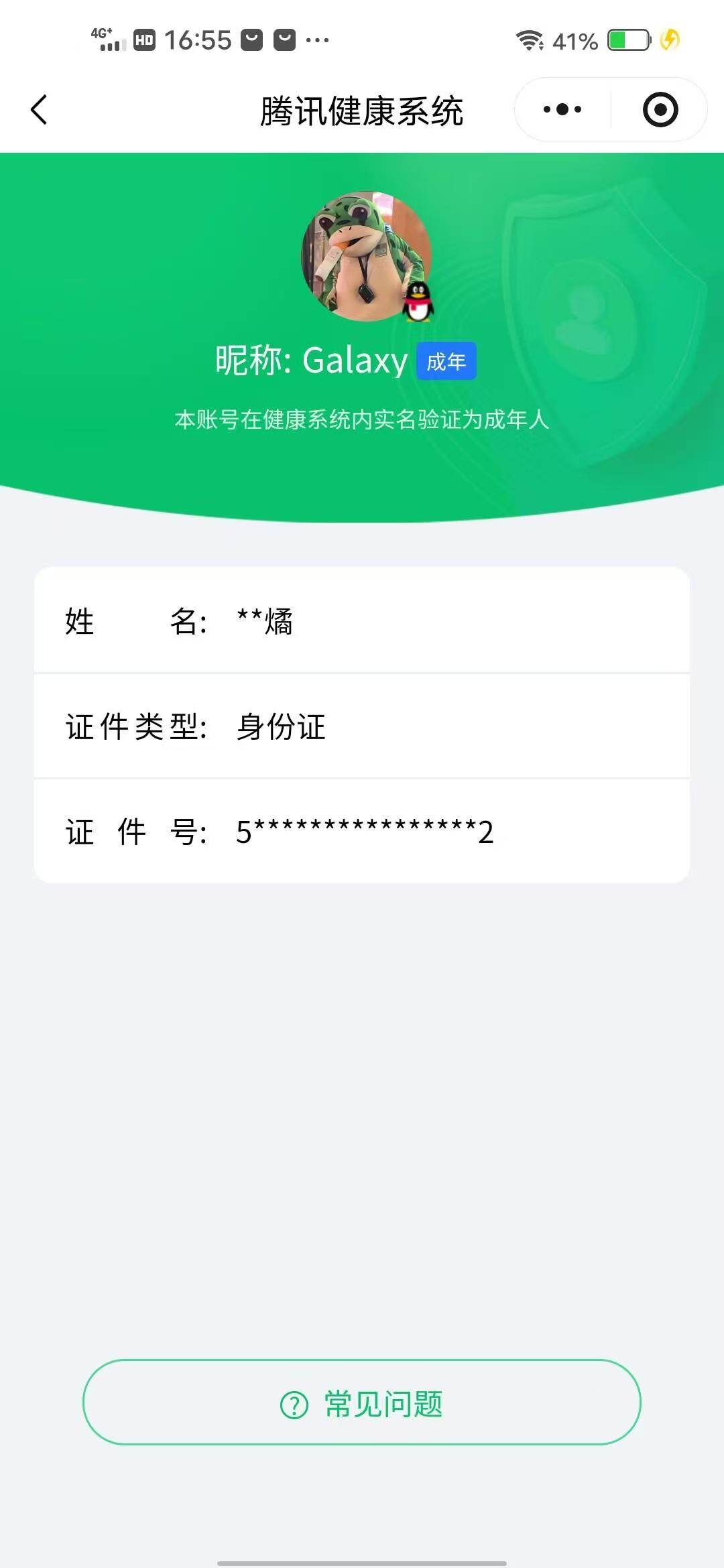The height and width of the screenshot is (1568, 724).
Task: Open the mini program more options menu
Action: pos(562,109)
